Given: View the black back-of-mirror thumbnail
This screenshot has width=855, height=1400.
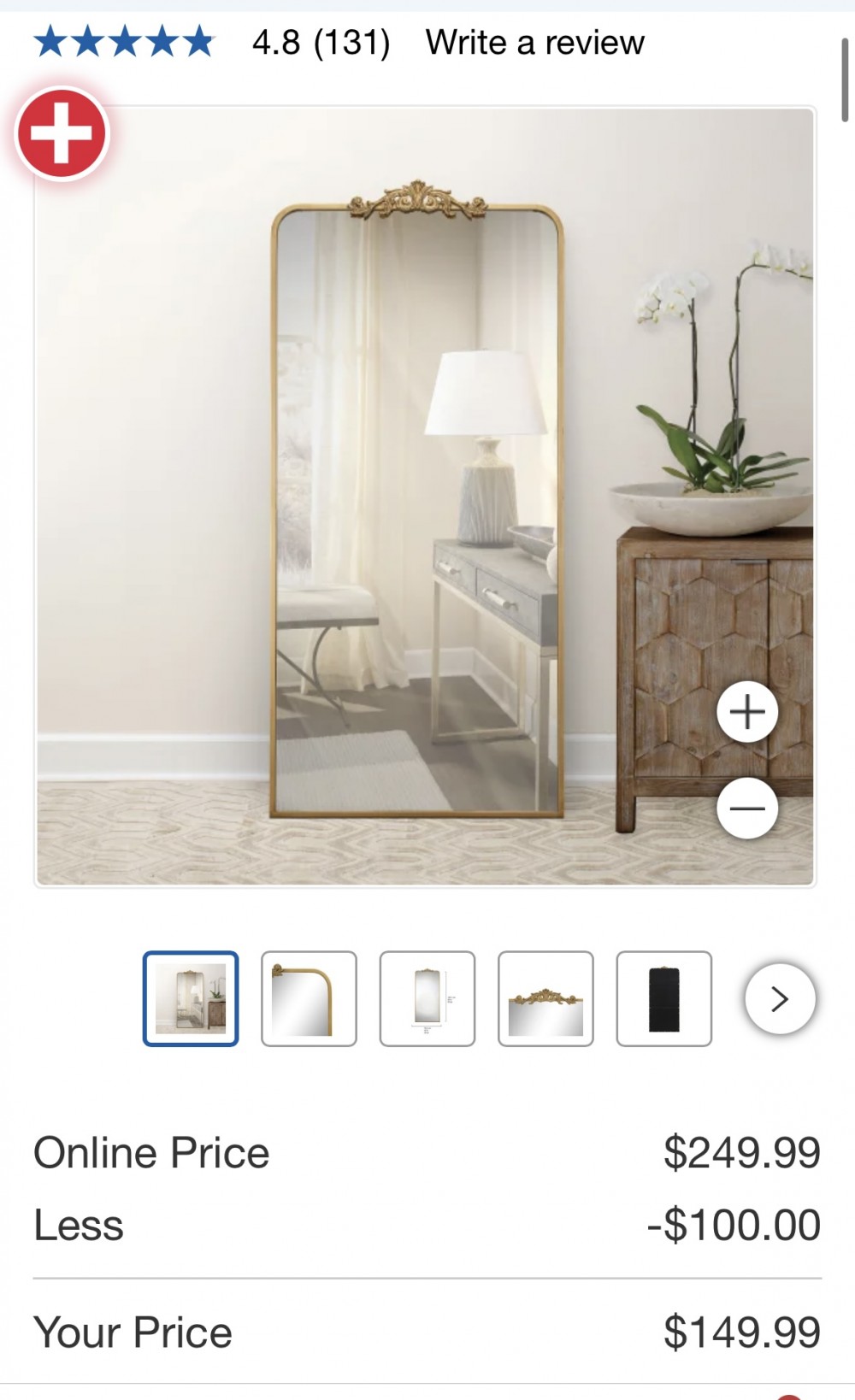Looking at the screenshot, I should 663,998.
